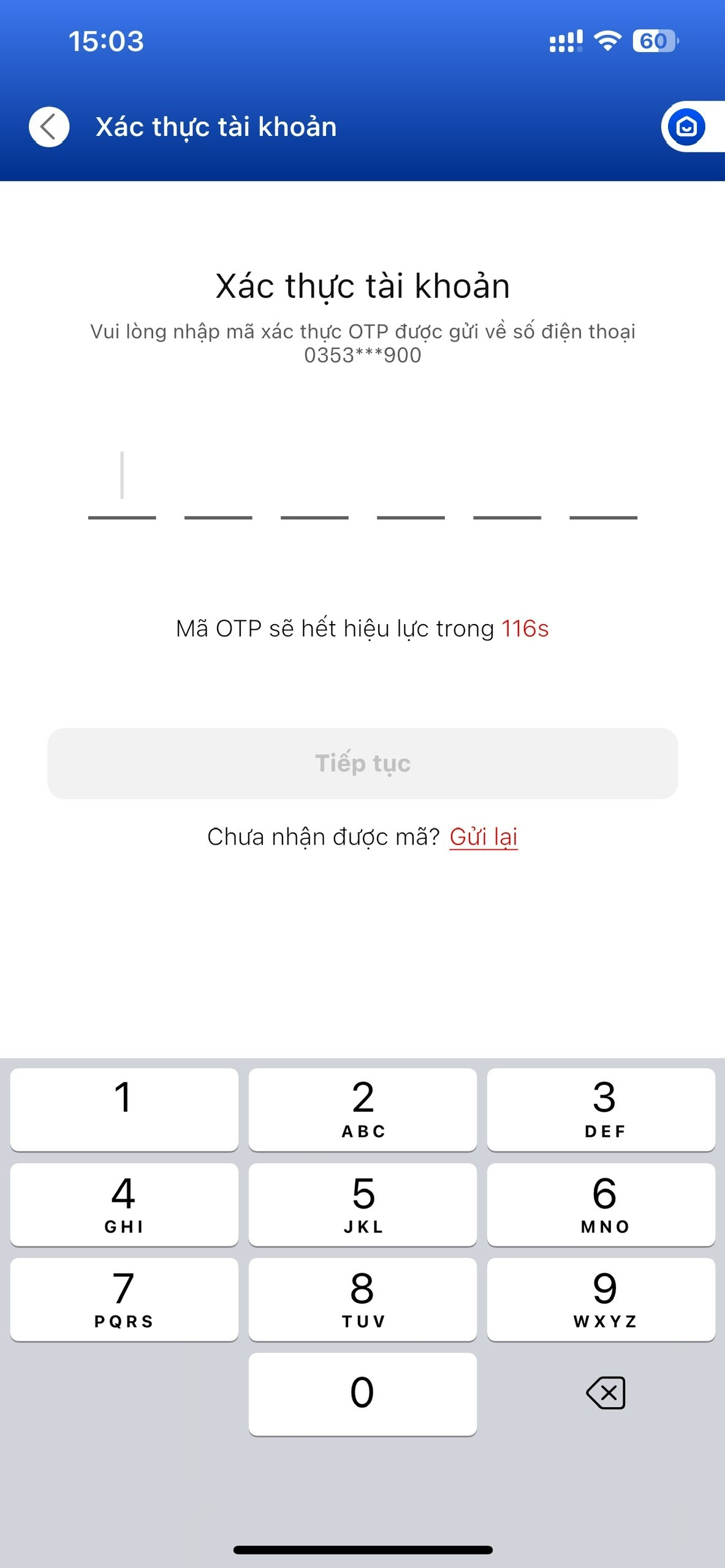This screenshot has height=1568, width=725.
Task: Focus the first OTP digit field
Action: click(x=122, y=484)
